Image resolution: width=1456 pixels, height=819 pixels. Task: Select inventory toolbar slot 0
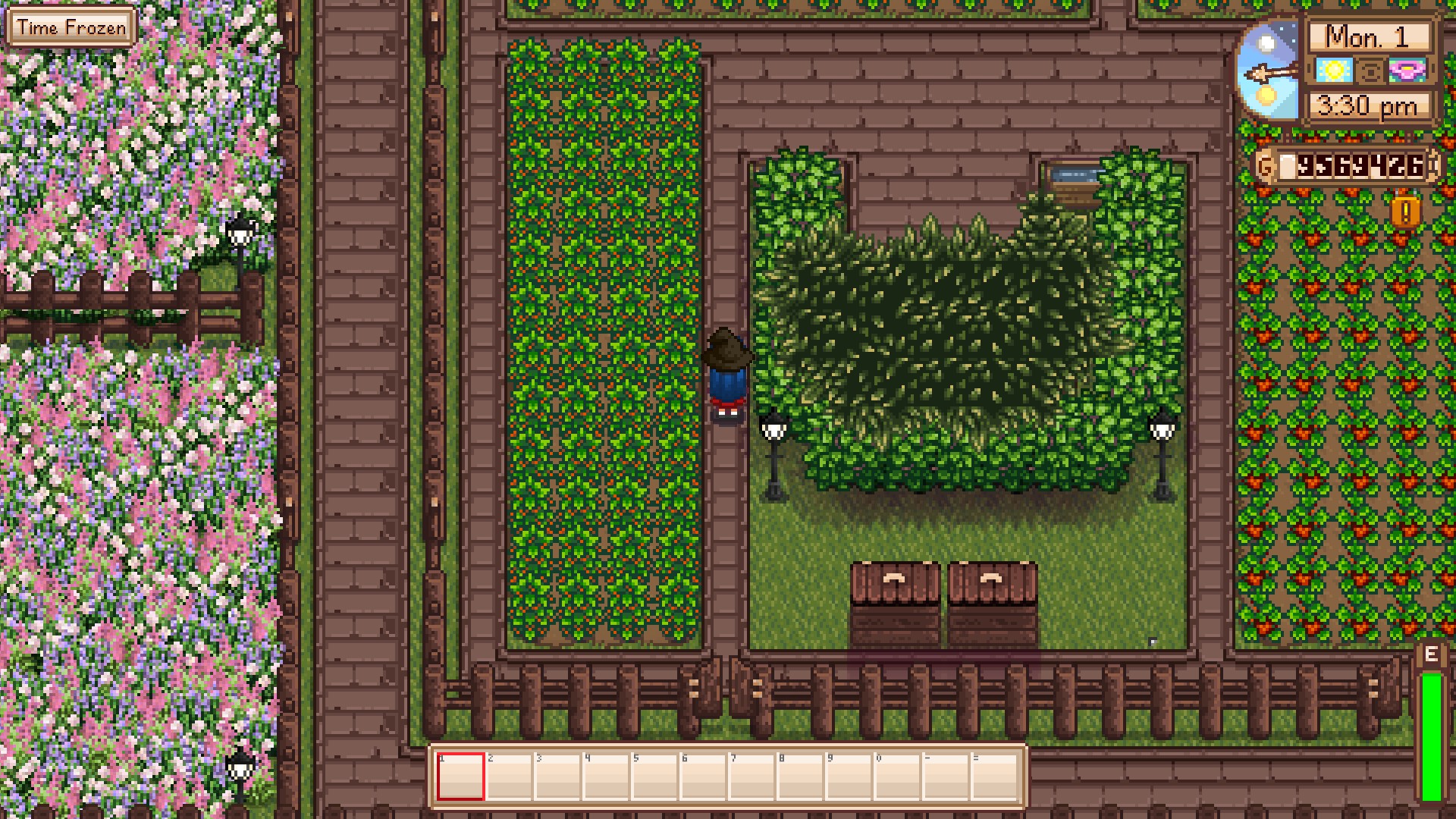897,776
